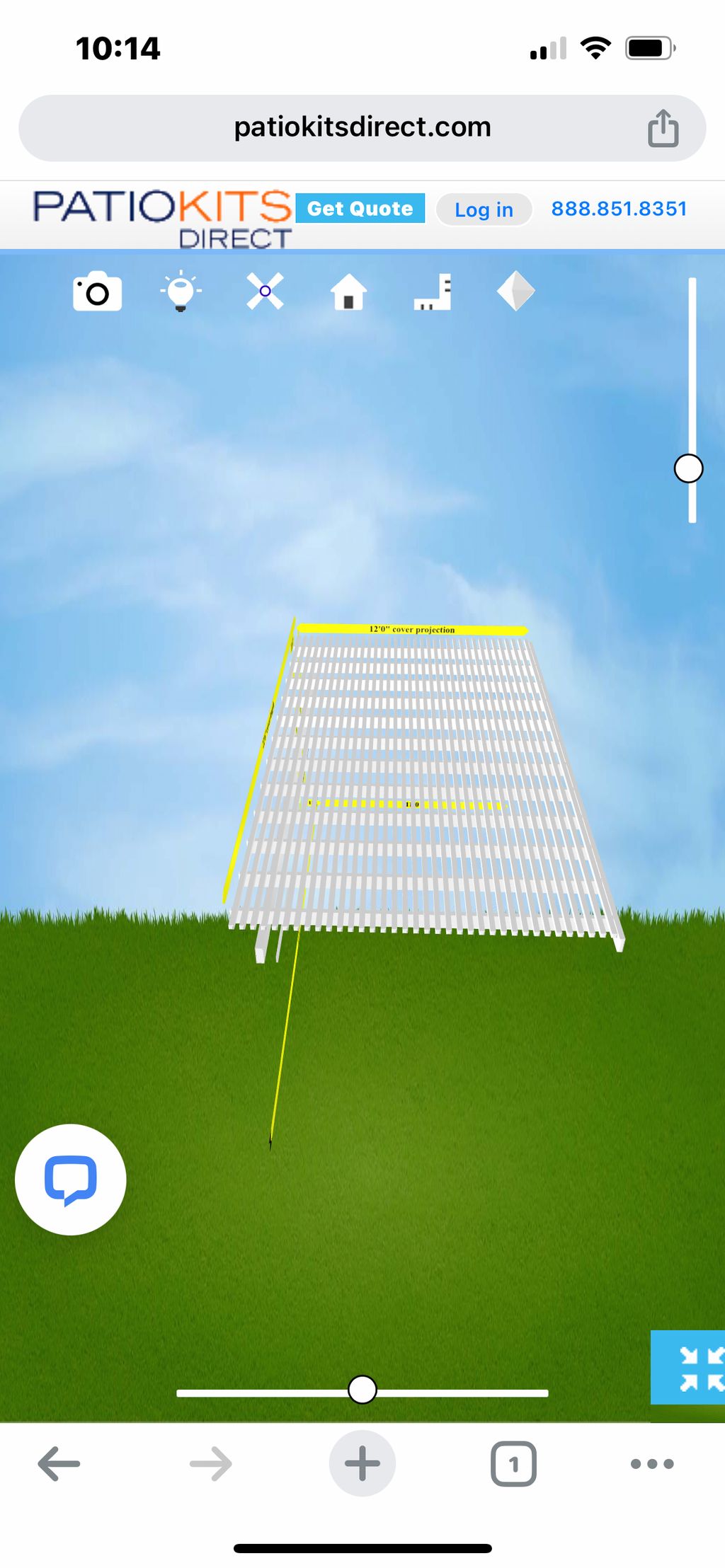Toggle the light bulb lighting icon
The image size is (725, 1568).
(x=181, y=291)
